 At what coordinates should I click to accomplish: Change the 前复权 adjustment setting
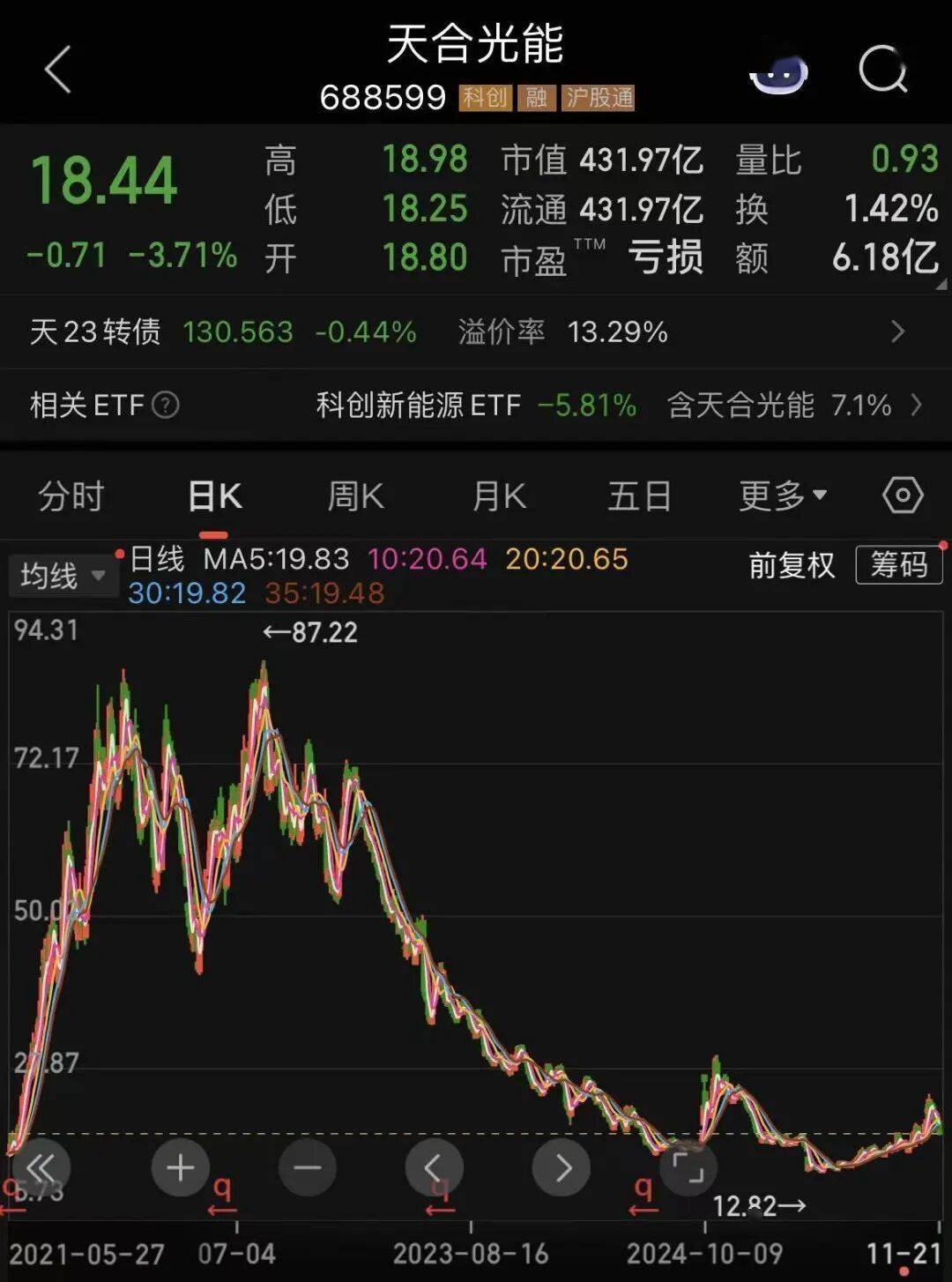[791, 565]
